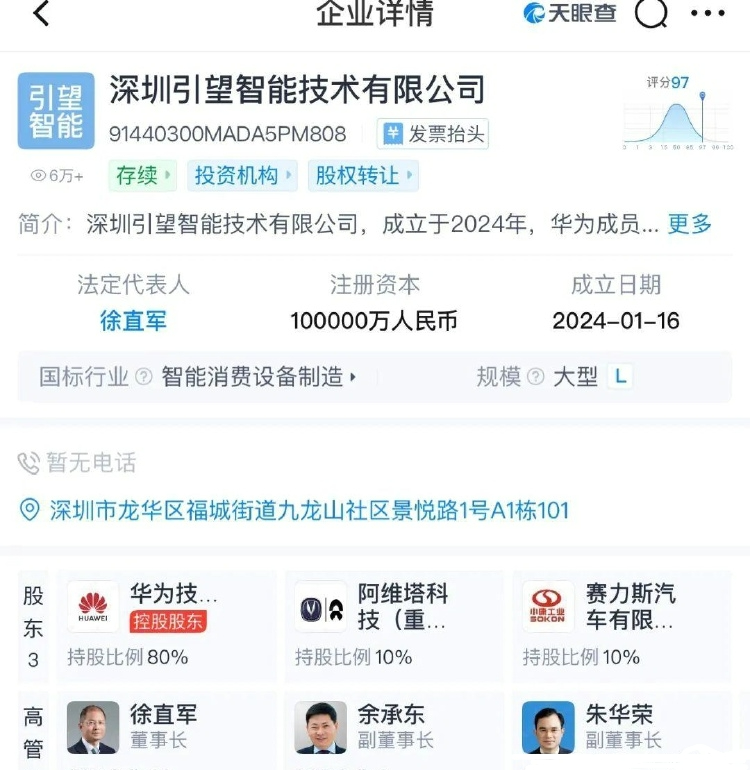Tap the 发票抬头 invoice title button
This screenshot has width=750, height=770.
point(433,133)
